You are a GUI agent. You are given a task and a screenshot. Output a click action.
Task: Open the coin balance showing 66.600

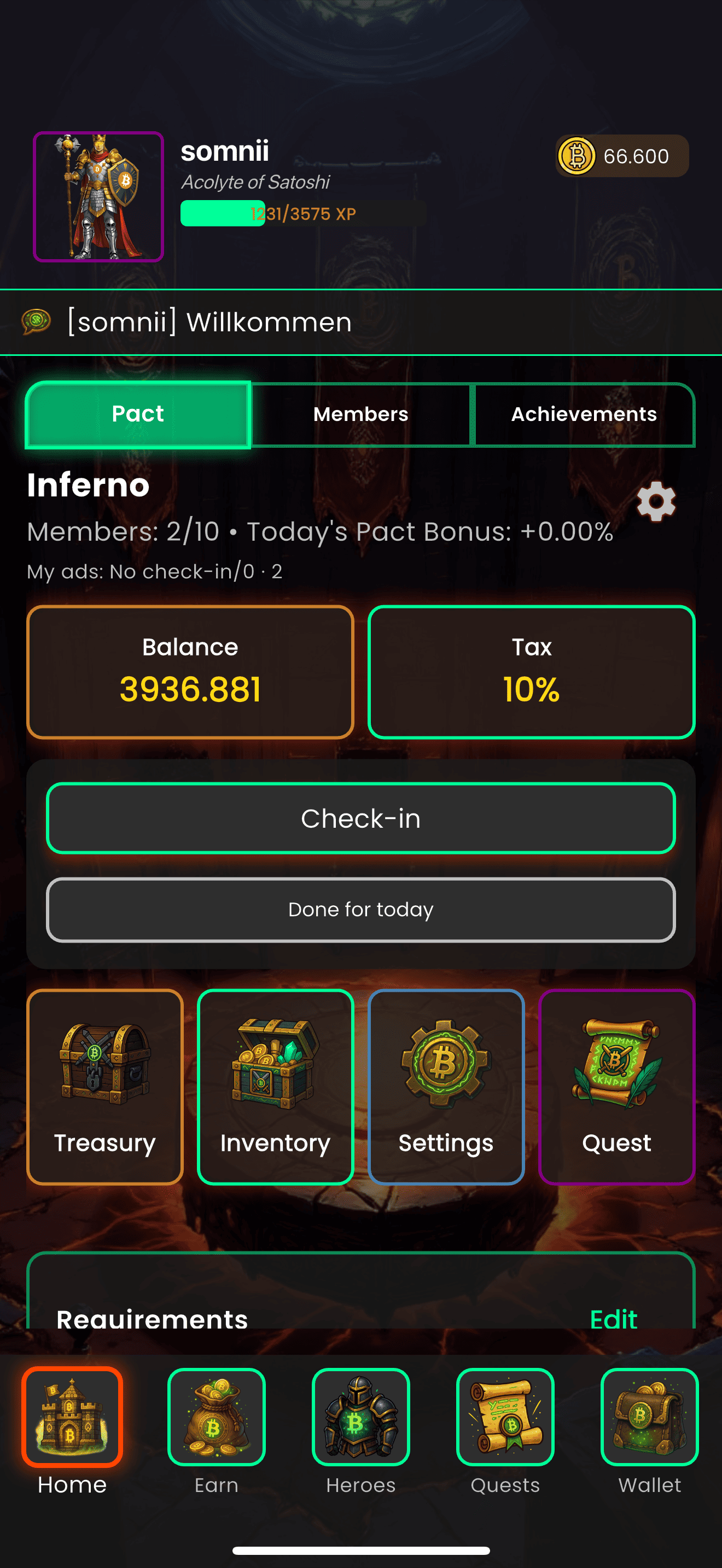[x=621, y=156]
